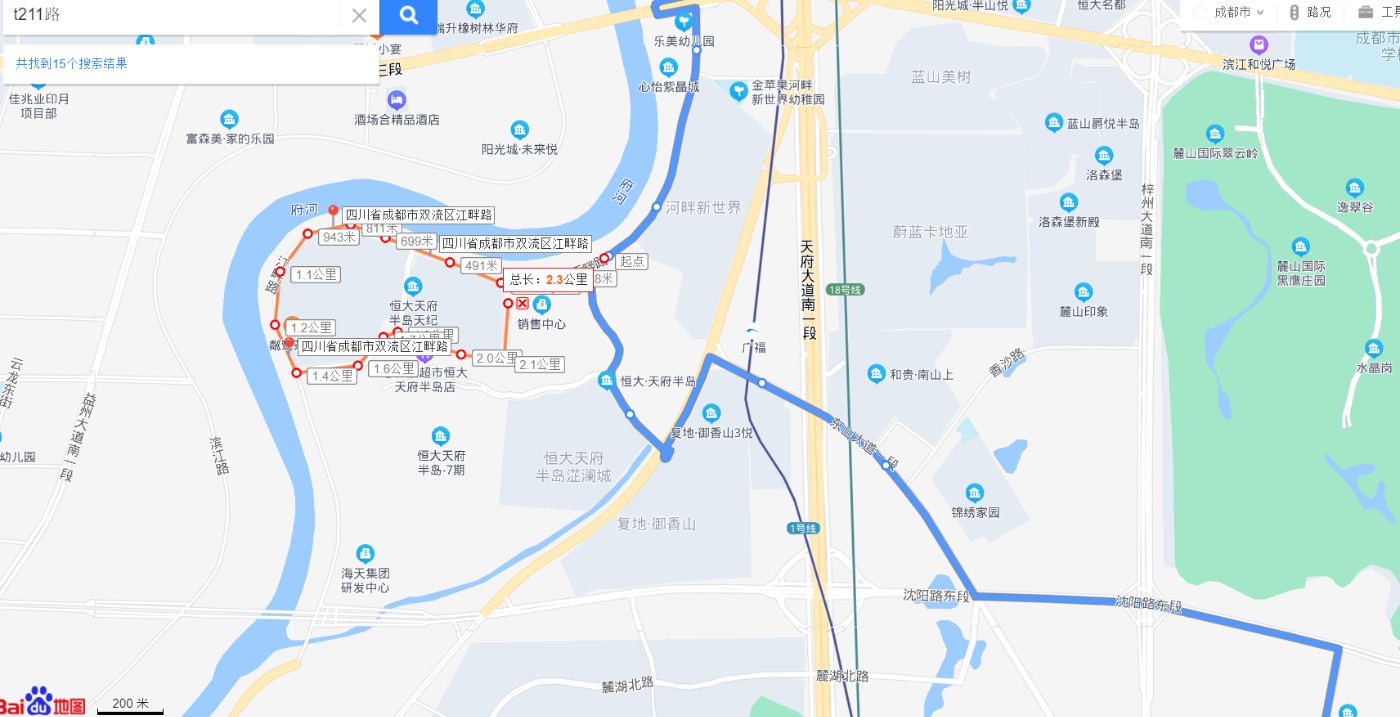Open the 恒大·天府半岛 point of interest
This screenshot has height=717, width=1400.
tap(607, 380)
